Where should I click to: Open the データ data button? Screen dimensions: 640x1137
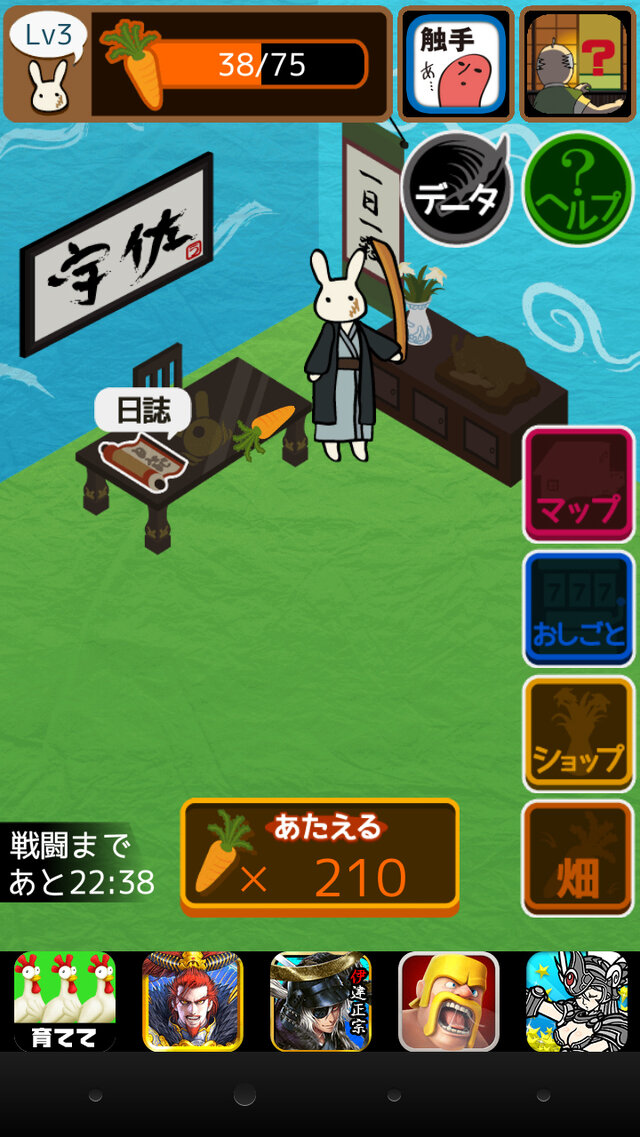click(x=457, y=188)
